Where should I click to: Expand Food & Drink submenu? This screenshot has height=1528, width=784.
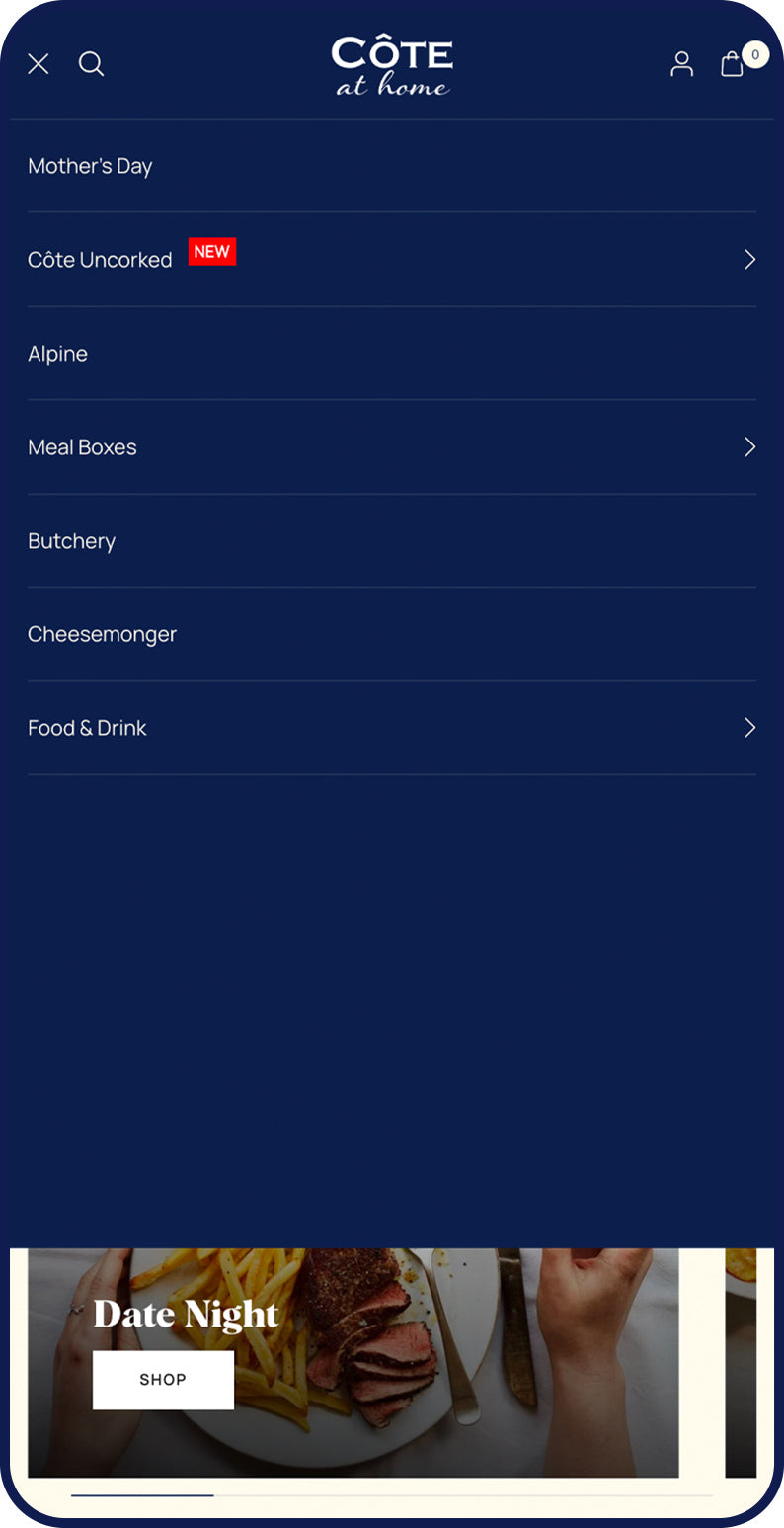point(749,728)
